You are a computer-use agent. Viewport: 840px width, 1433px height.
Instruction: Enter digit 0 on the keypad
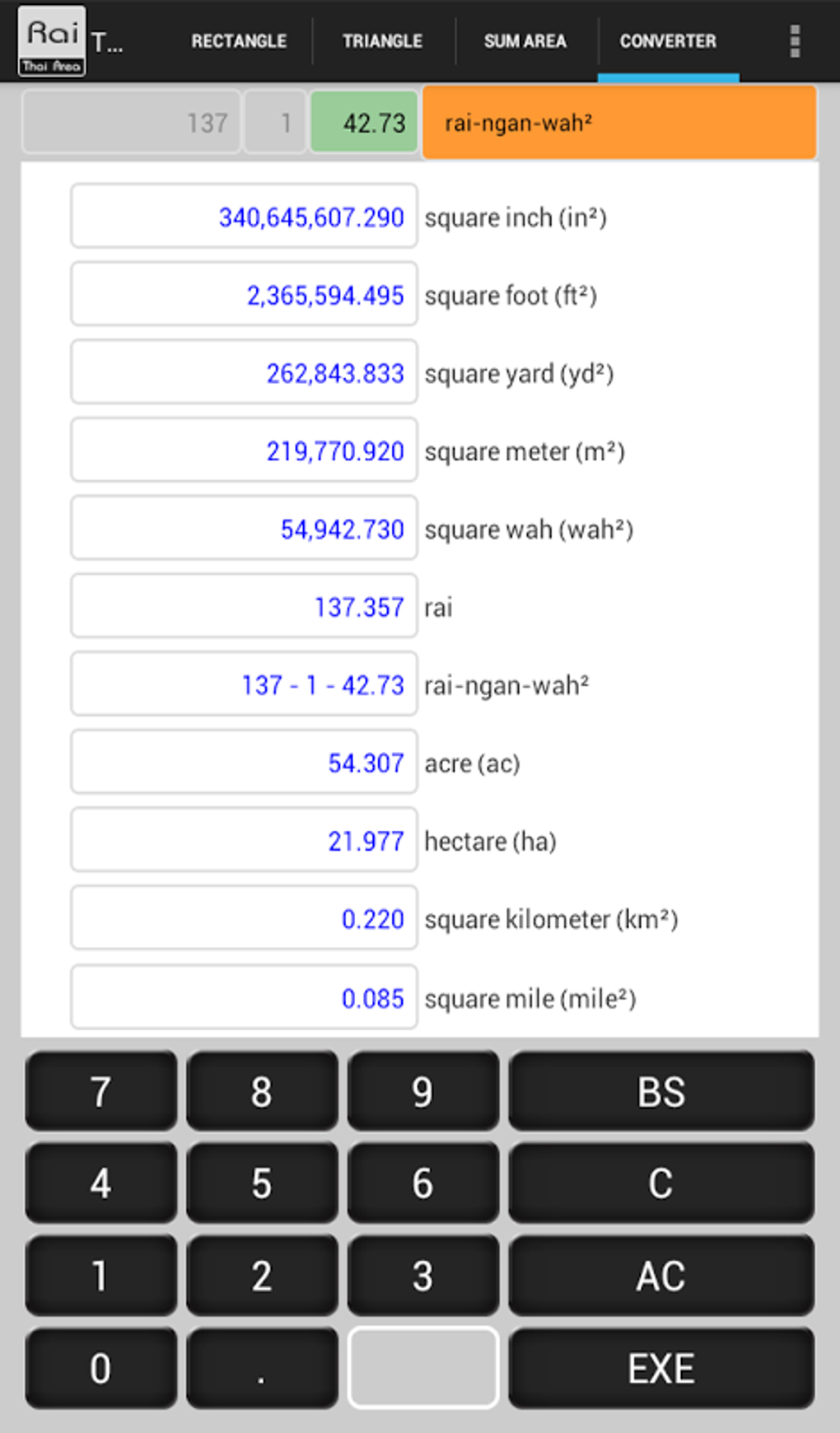[100, 1368]
